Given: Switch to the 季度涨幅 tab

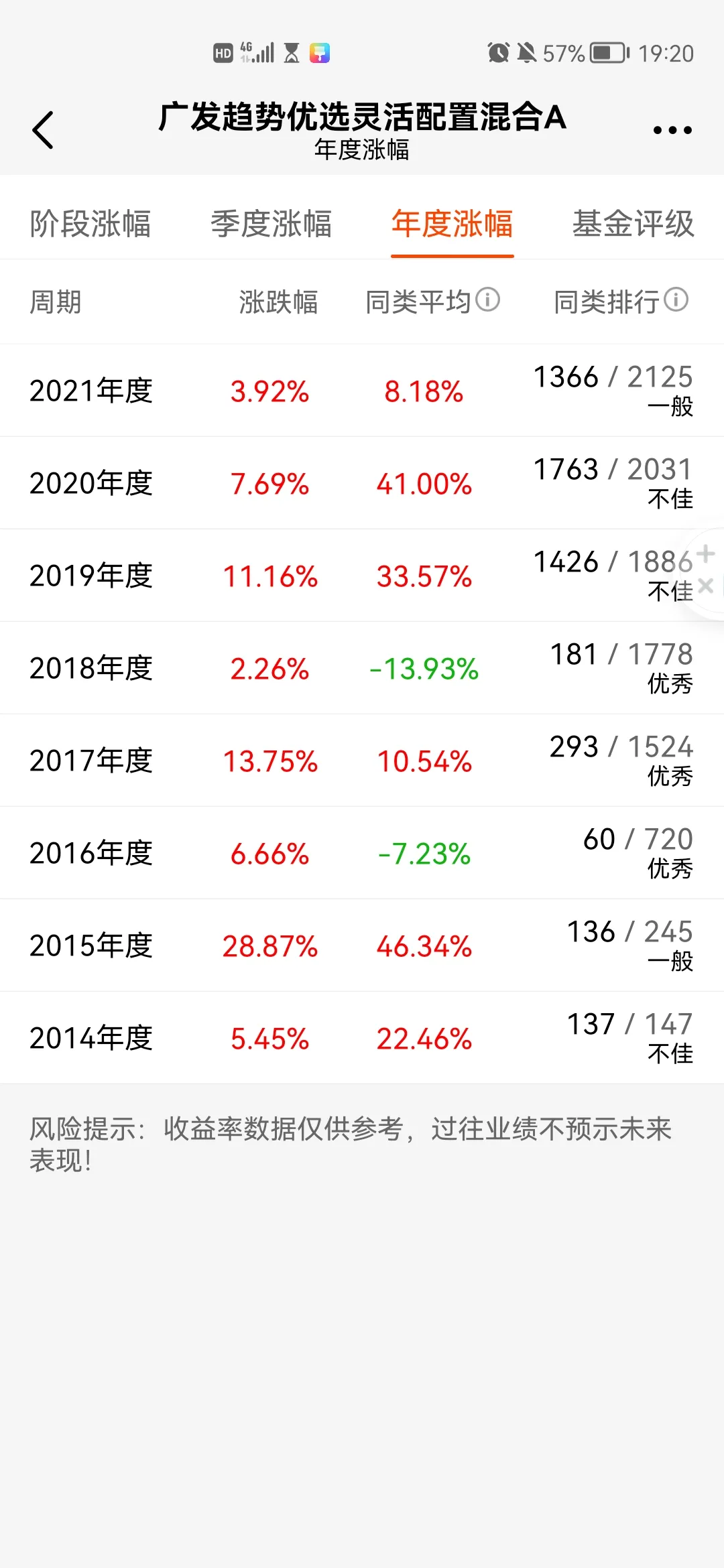Looking at the screenshot, I should pos(271,224).
